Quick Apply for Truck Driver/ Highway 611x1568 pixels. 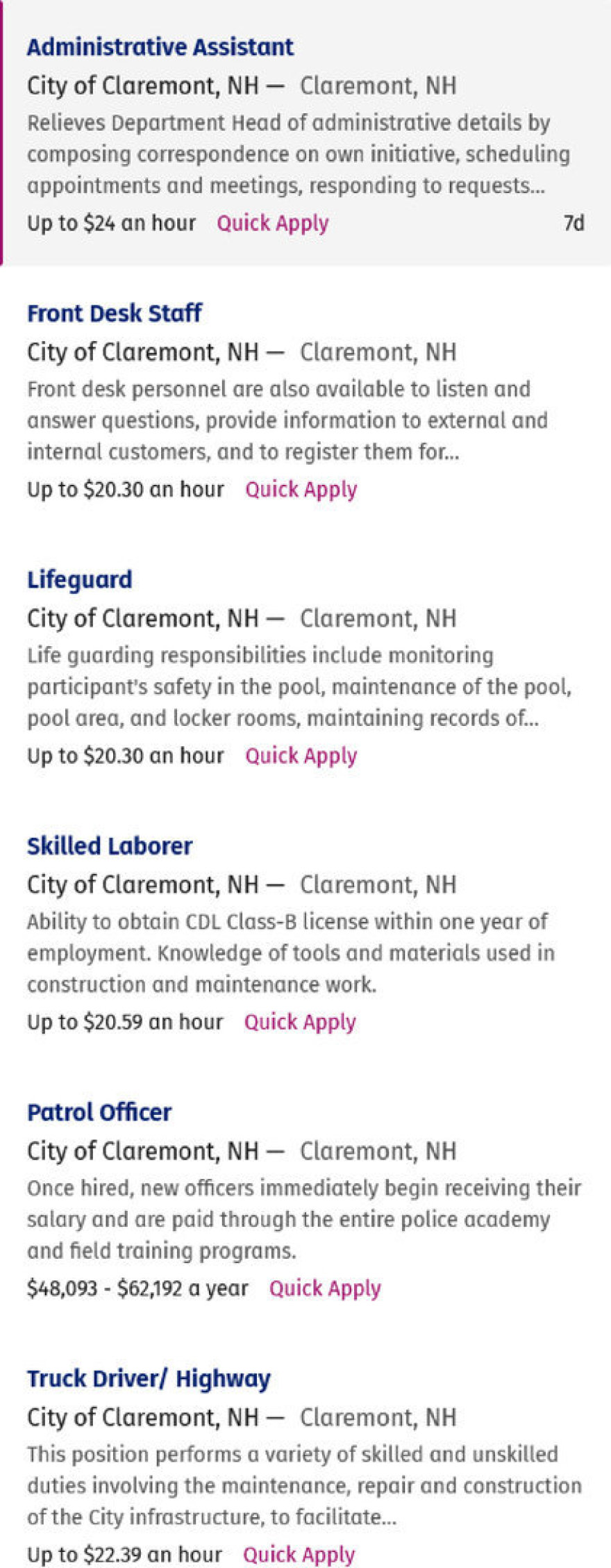(x=299, y=1555)
